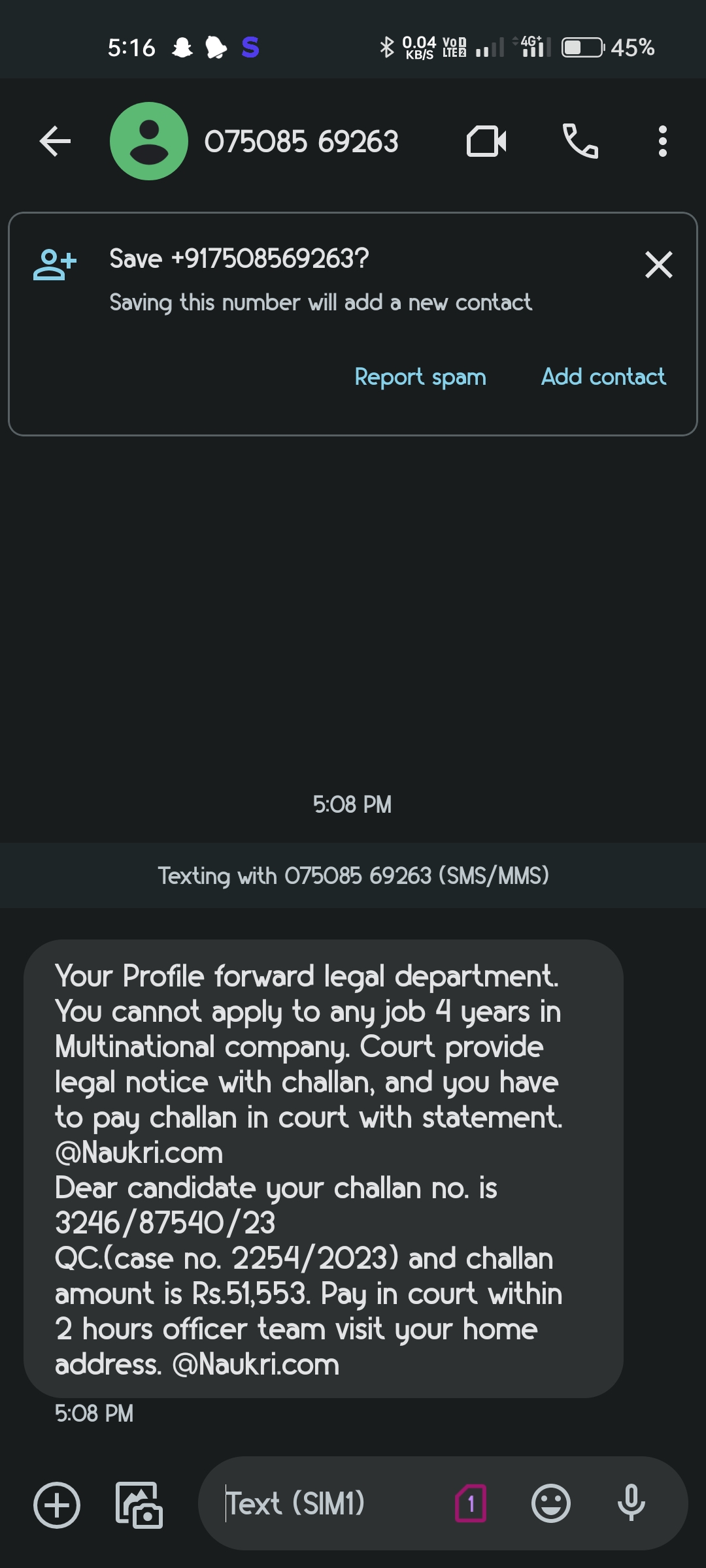Screen dimensions: 706x1568
Task: Record a voice message with microphone
Action: 631,1503
